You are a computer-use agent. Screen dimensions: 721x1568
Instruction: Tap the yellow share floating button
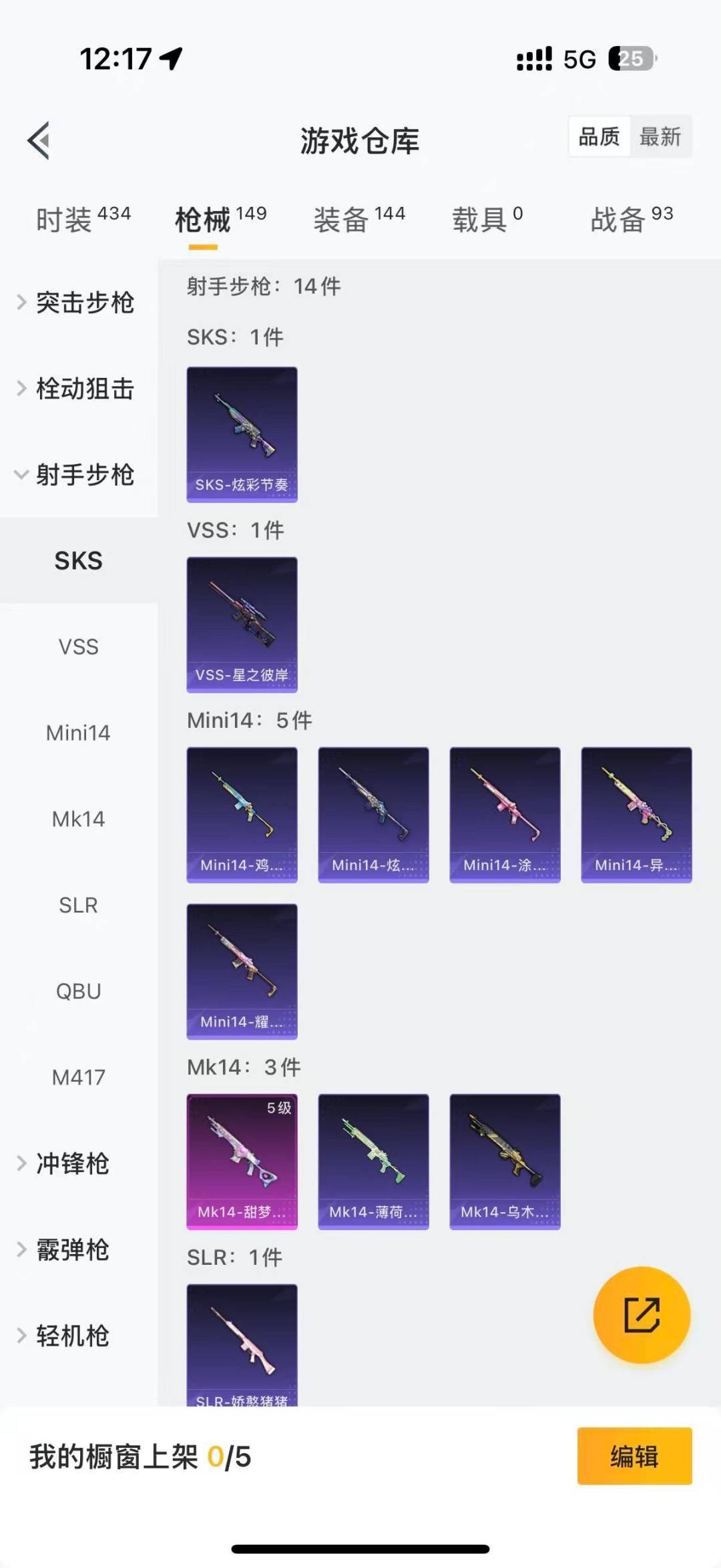642,1315
